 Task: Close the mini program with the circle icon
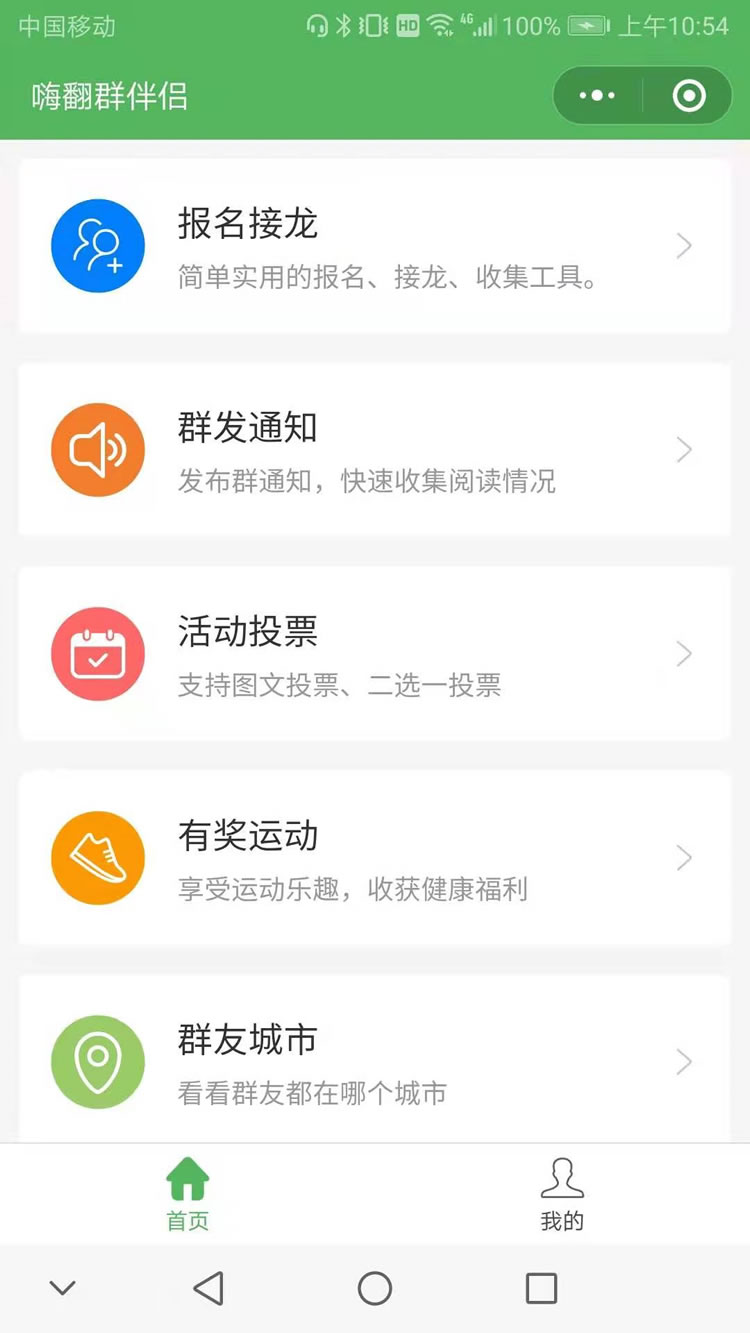click(689, 96)
